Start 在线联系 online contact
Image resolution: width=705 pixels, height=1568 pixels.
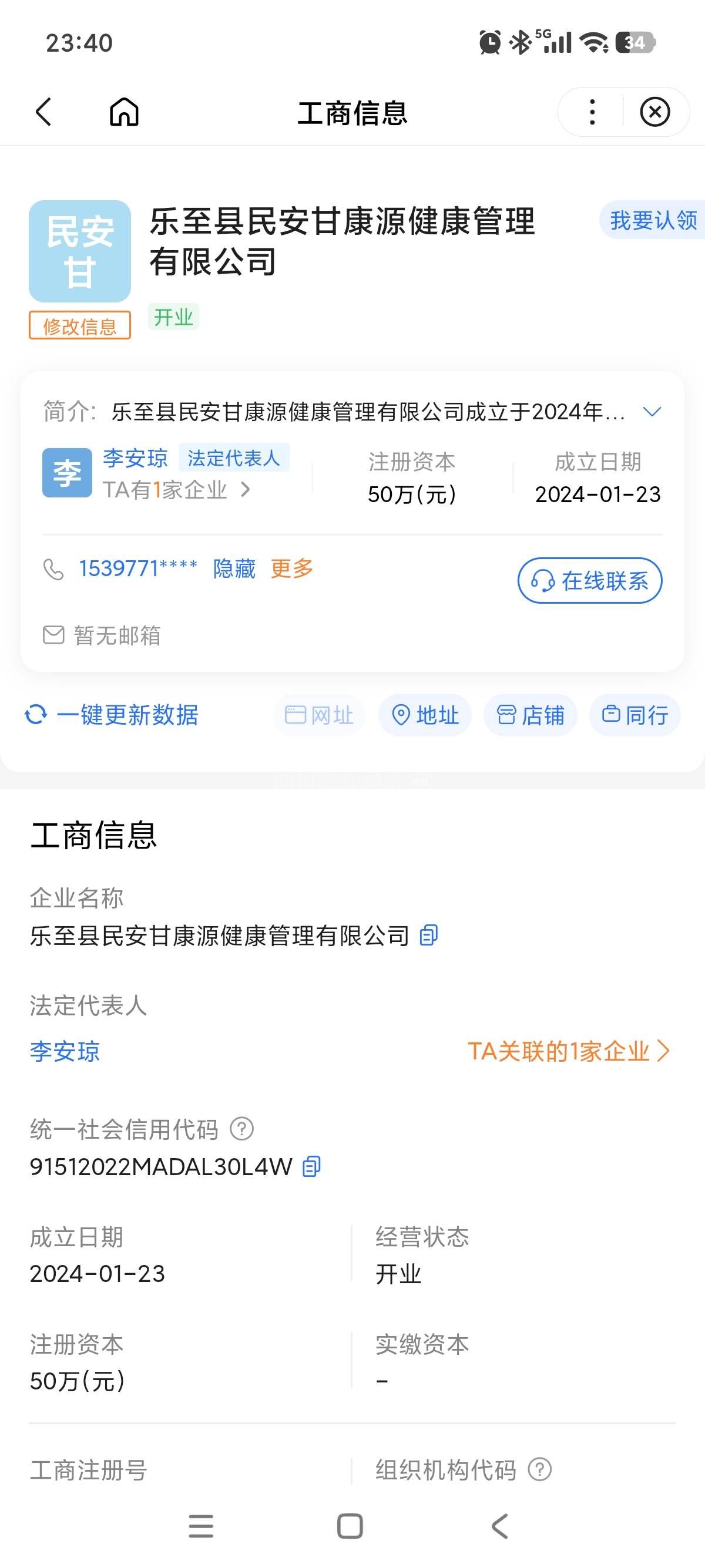pyautogui.click(x=589, y=581)
